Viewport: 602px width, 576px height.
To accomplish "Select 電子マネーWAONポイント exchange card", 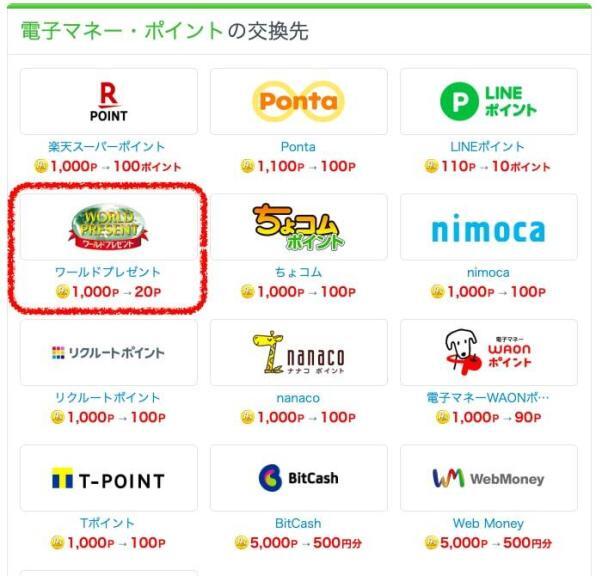I will 488,354.
